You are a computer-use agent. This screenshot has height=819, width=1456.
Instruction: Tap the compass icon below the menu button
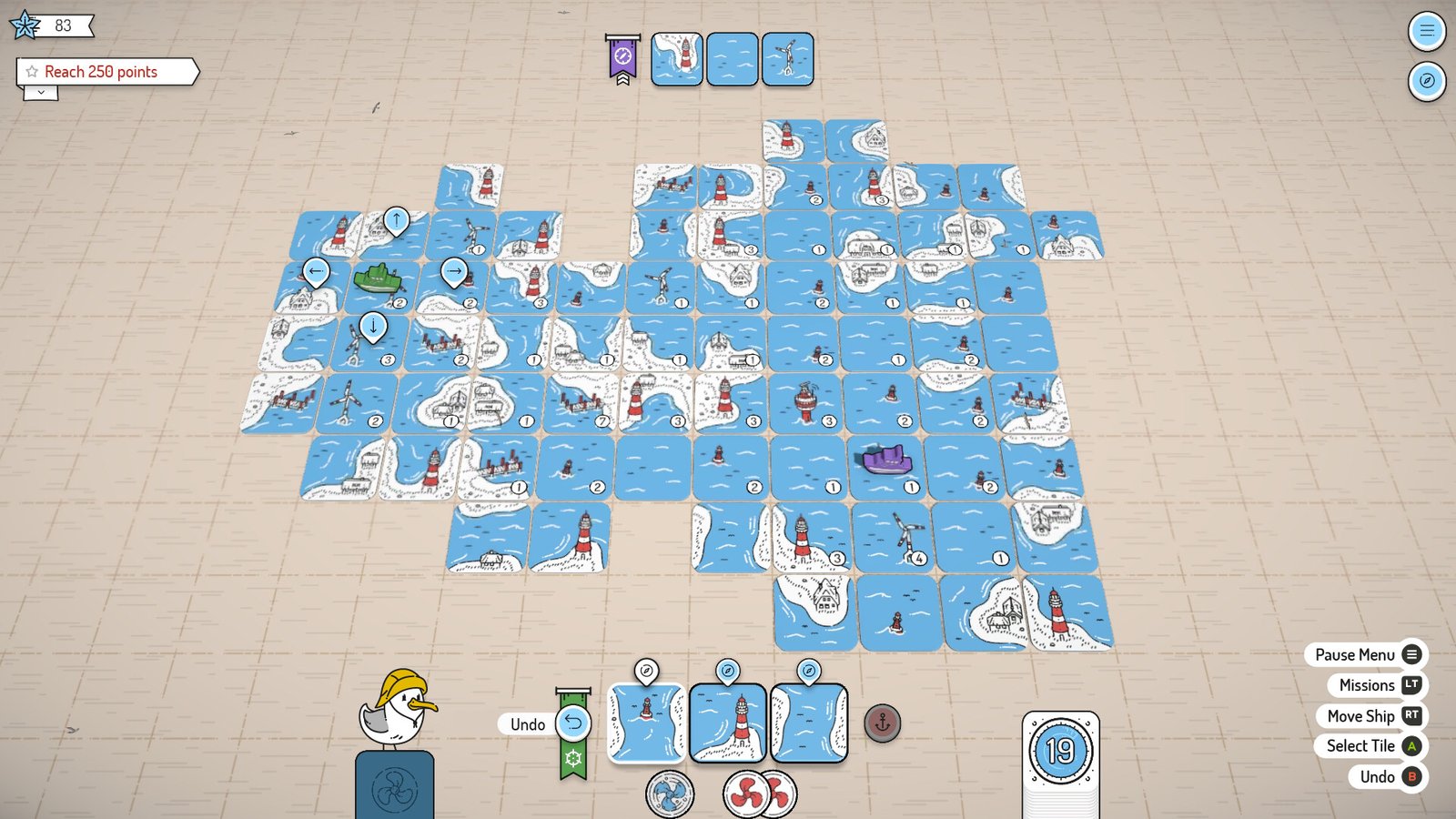click(1427, 81)
